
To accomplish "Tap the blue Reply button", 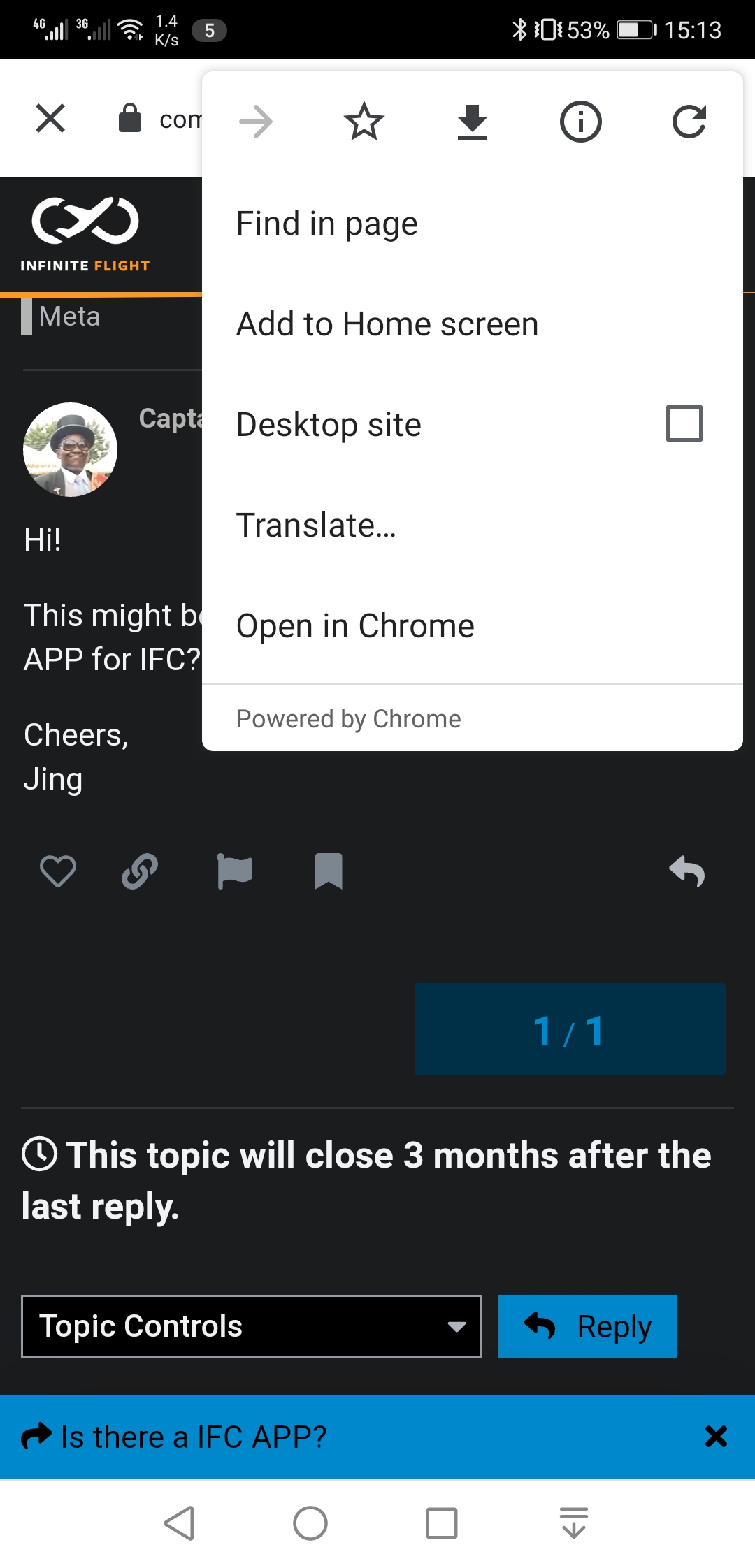I will [587, 1326].
